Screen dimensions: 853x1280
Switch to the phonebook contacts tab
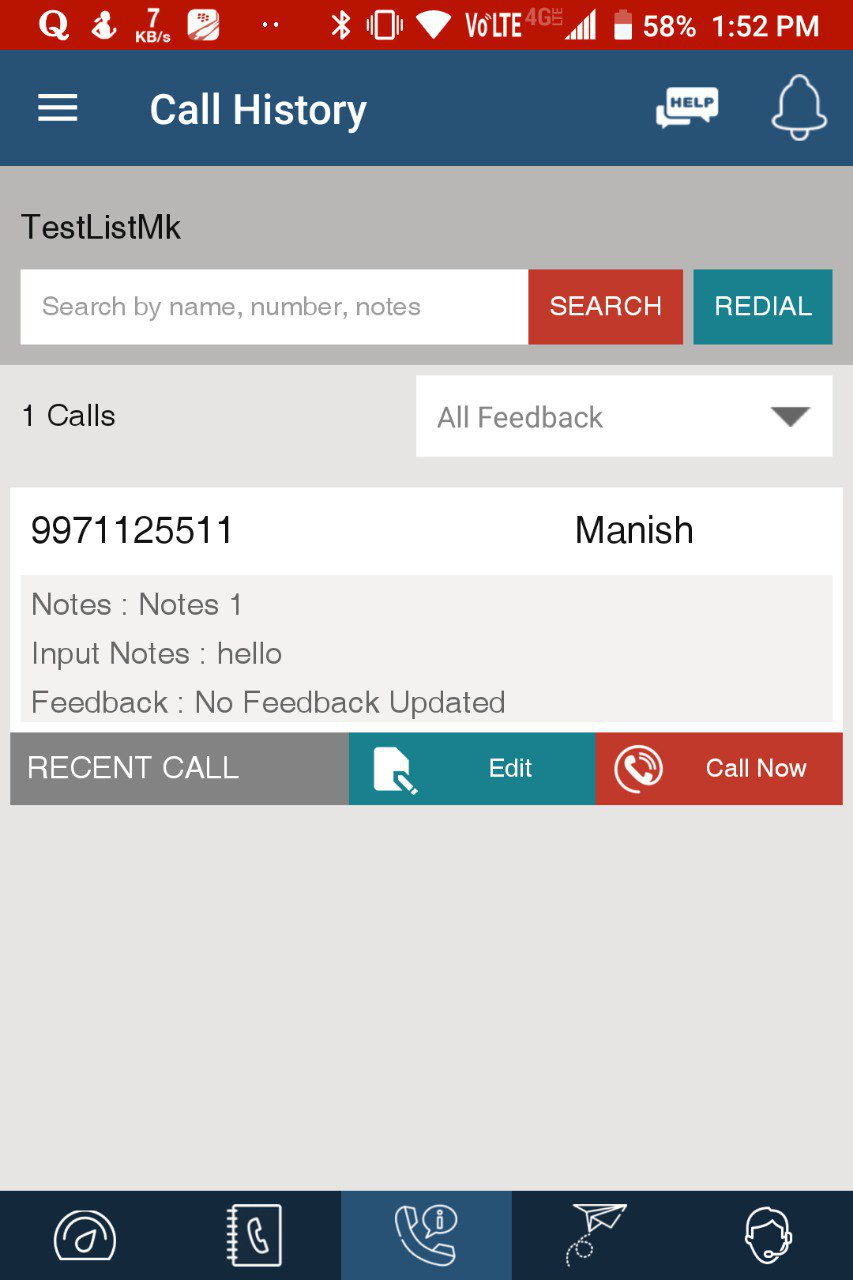click(255, 1236)
